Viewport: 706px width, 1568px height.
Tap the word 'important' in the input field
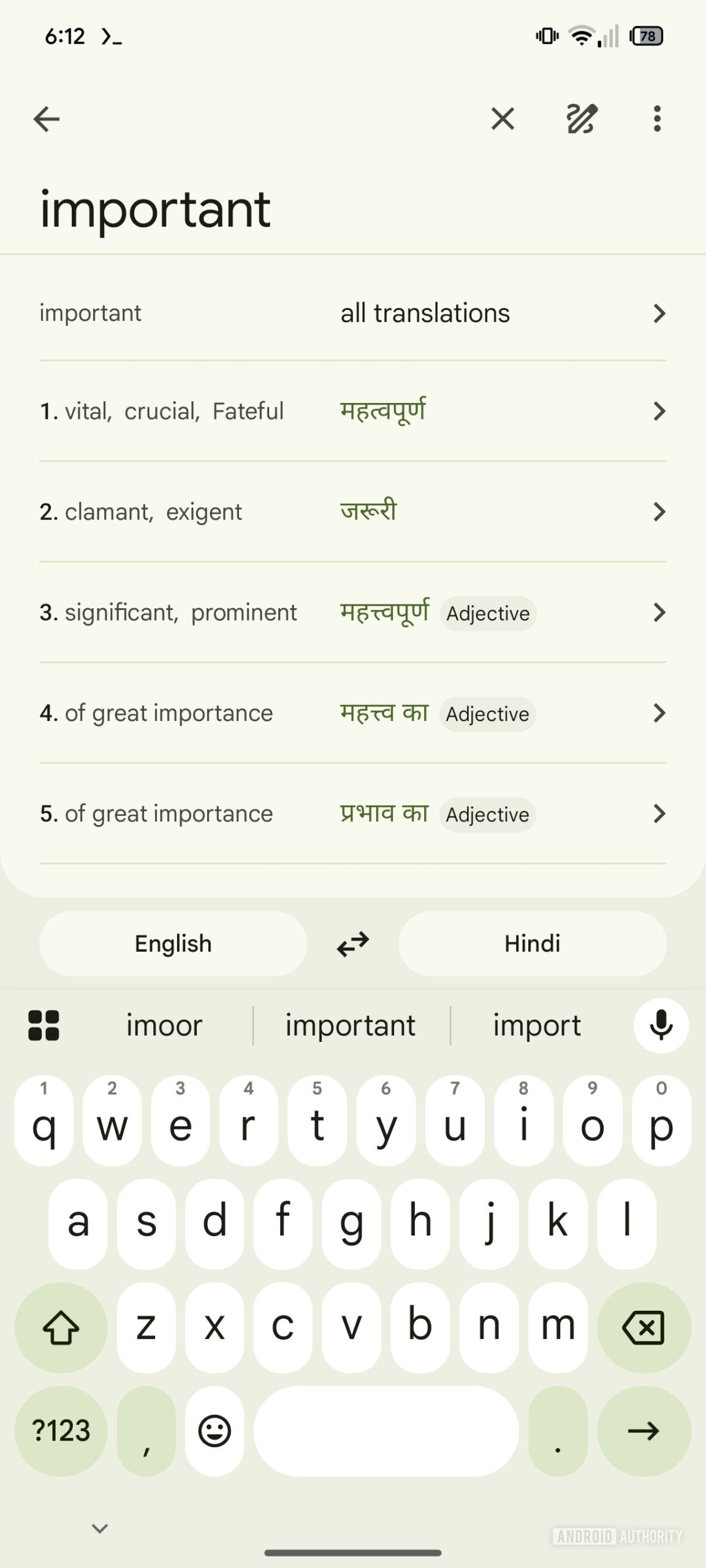pyautogui.click(x=155, y=209)
